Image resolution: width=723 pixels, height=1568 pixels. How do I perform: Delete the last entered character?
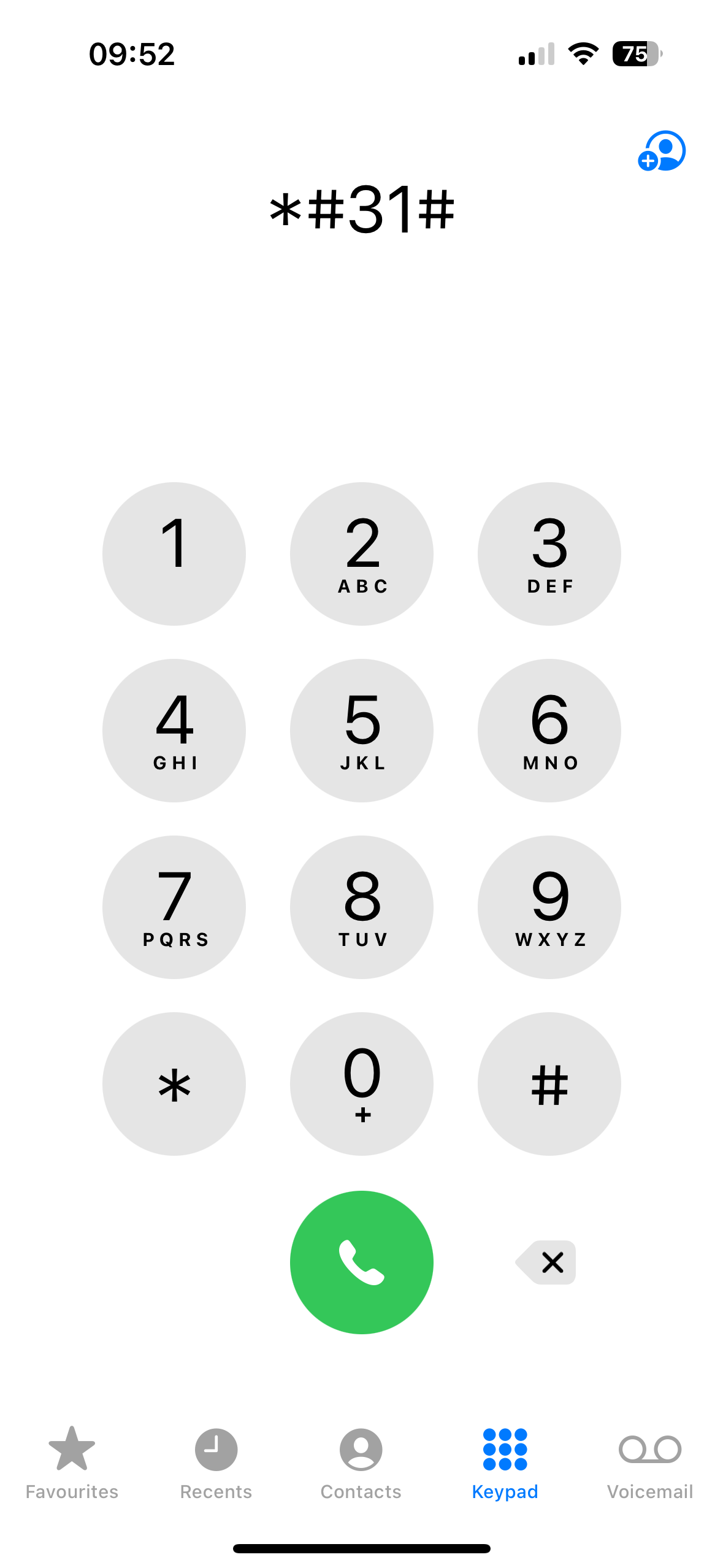[x=546, y=1262]
